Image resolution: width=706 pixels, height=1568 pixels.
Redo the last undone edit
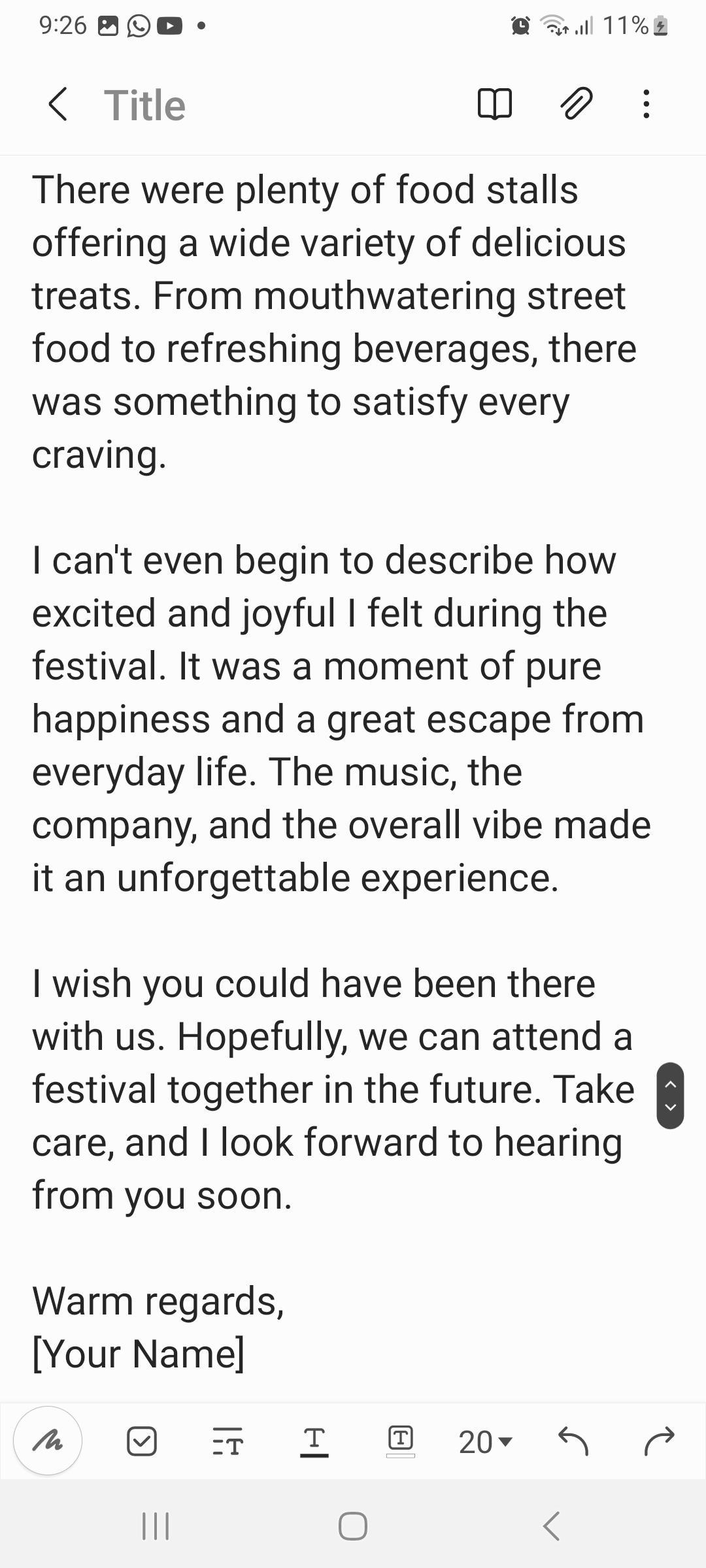click(659, 1441)
